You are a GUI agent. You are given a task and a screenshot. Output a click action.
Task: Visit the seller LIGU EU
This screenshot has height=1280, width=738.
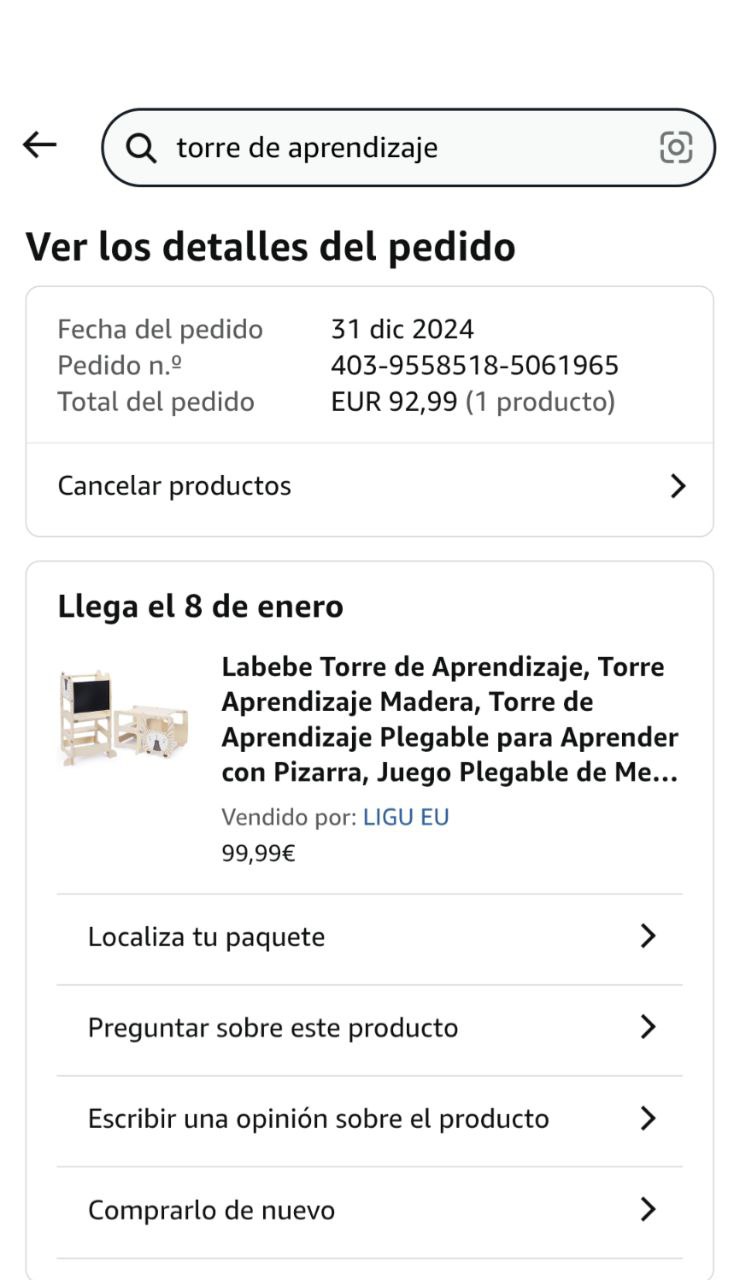pos(405,817)
